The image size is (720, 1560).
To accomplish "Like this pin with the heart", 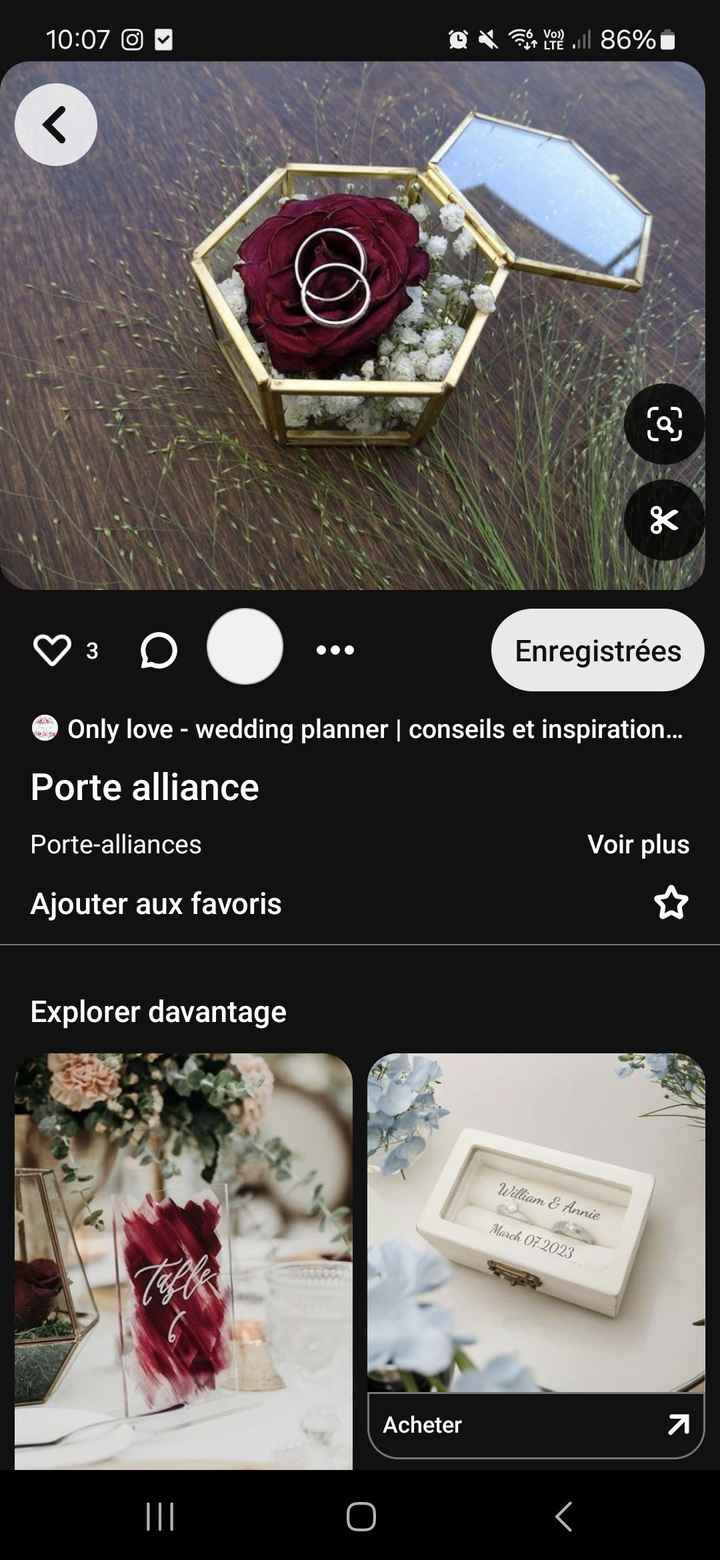I will [52, 651].
